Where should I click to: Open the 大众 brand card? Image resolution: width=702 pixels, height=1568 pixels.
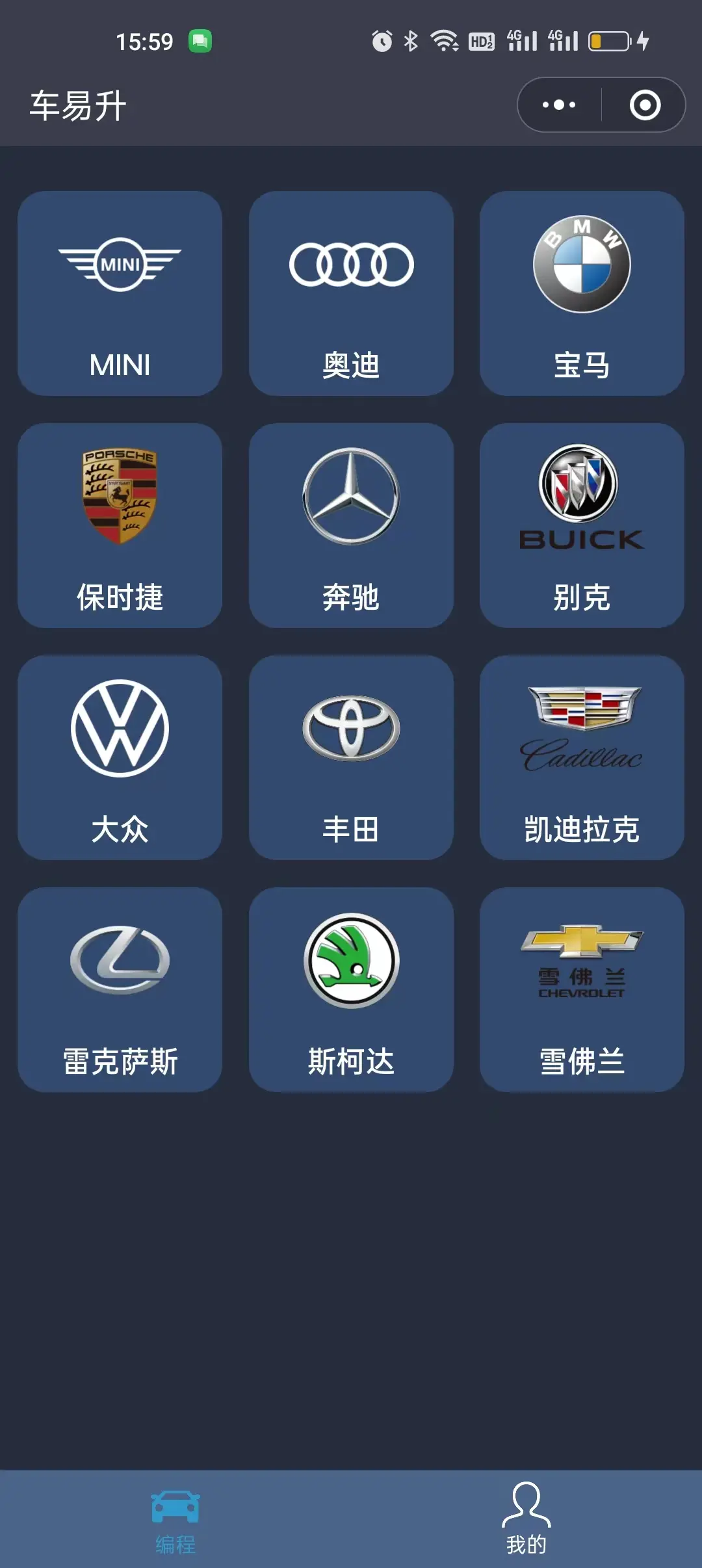120,757
